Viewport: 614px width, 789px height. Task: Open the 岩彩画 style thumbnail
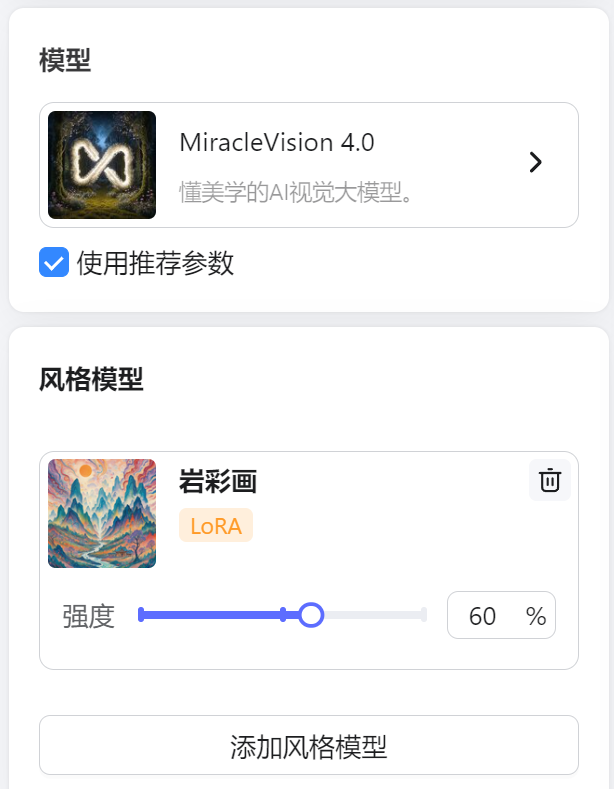click(x=102, y=513)
